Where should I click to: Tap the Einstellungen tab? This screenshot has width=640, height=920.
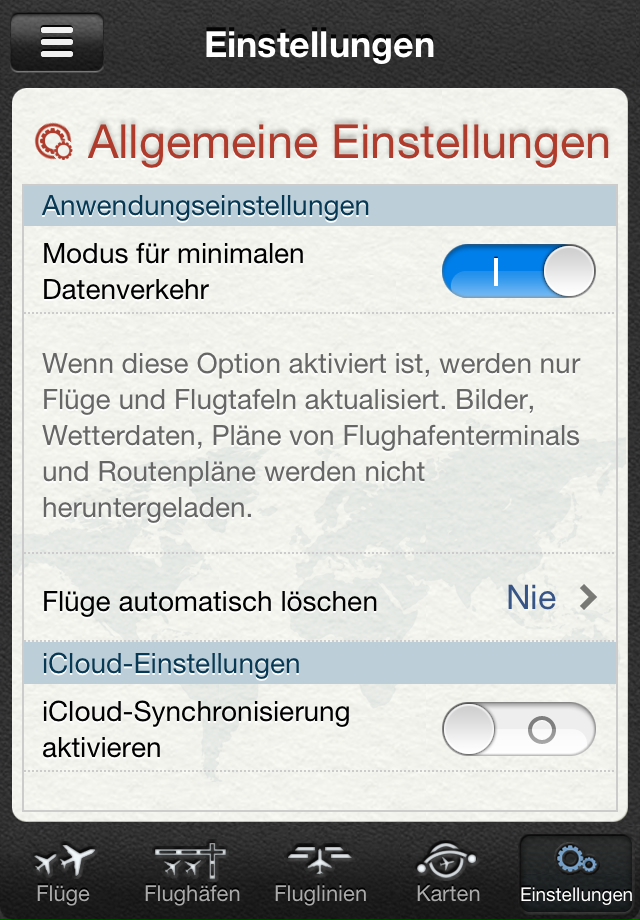[576, 872]
